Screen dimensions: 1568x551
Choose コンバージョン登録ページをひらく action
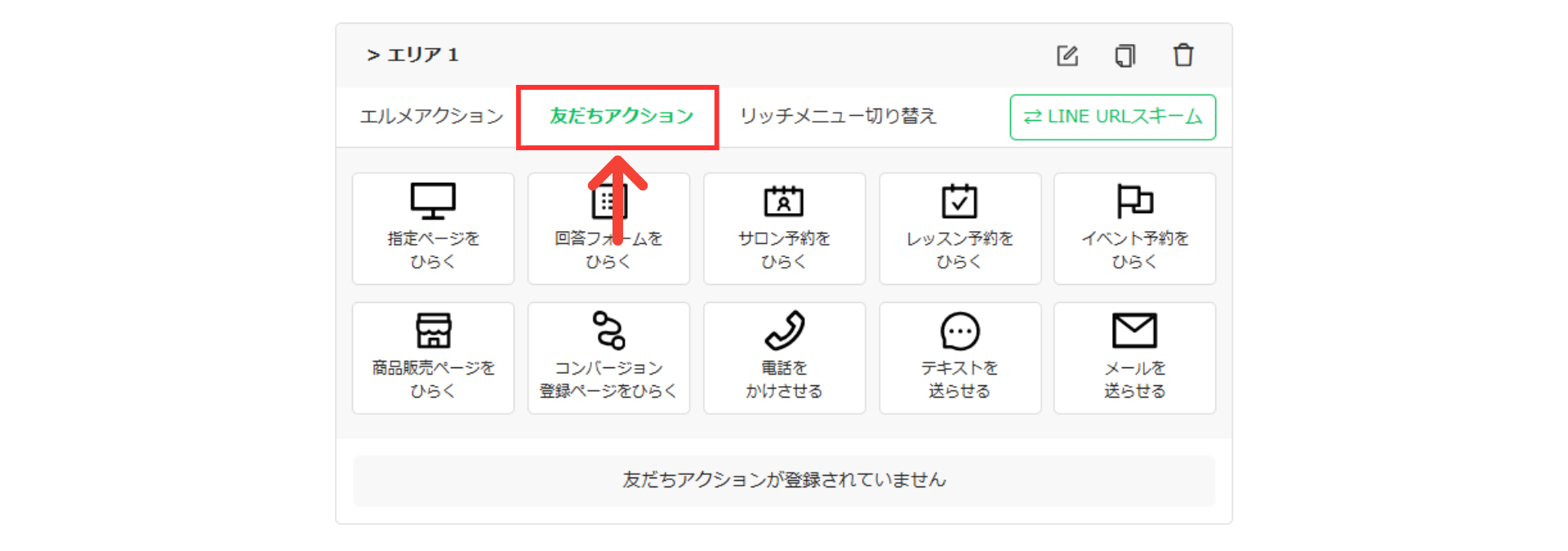click(608, 358)
